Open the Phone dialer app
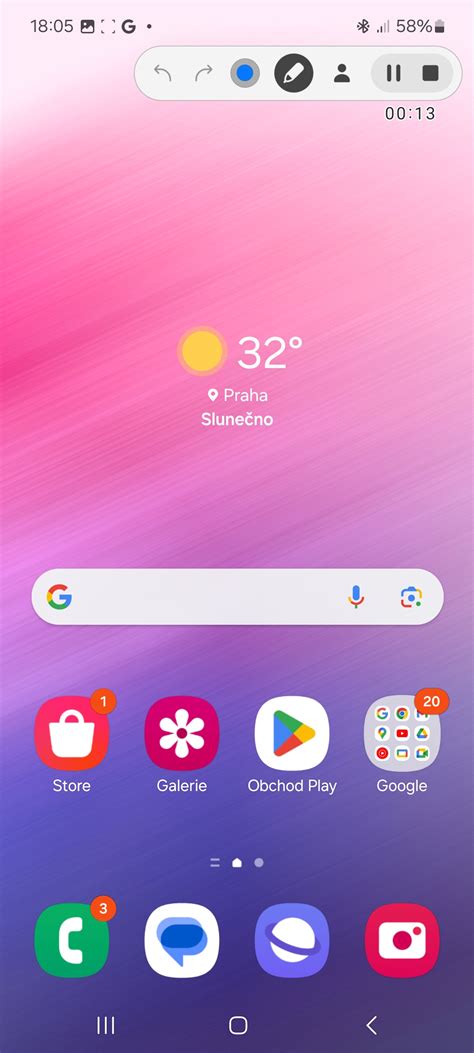474x1053 pixels. (x=72, y=940)
